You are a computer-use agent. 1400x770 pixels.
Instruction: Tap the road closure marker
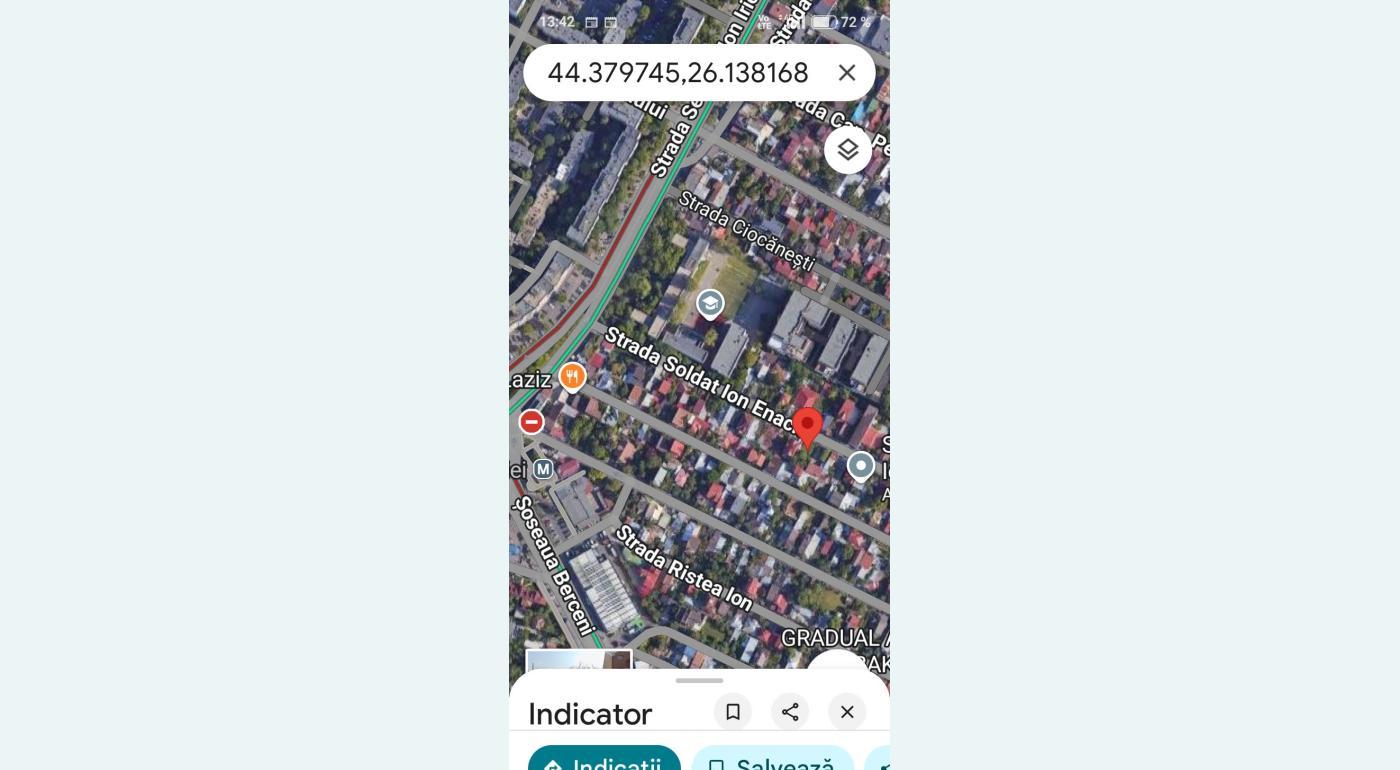(531, 422)
